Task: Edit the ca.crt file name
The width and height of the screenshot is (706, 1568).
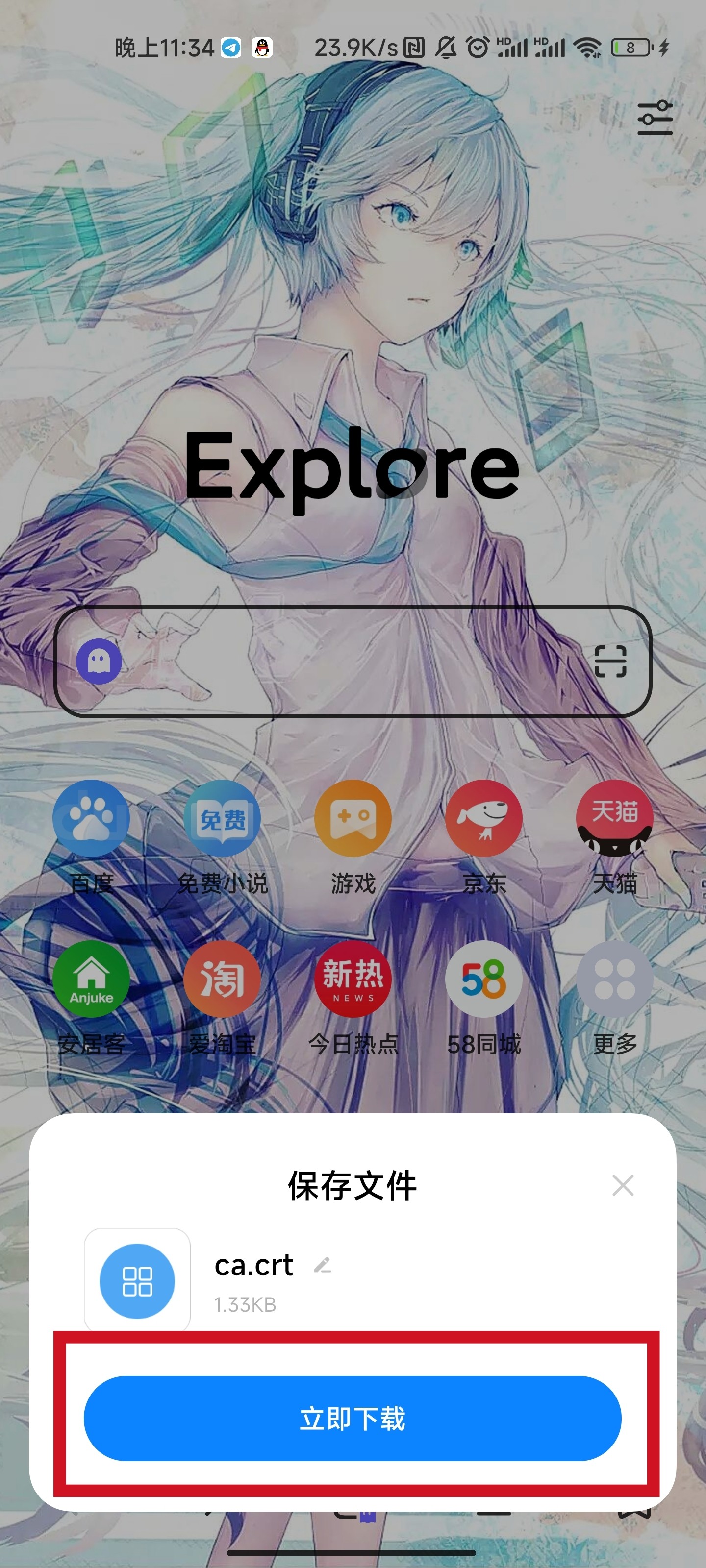Action: point(322,1266)
